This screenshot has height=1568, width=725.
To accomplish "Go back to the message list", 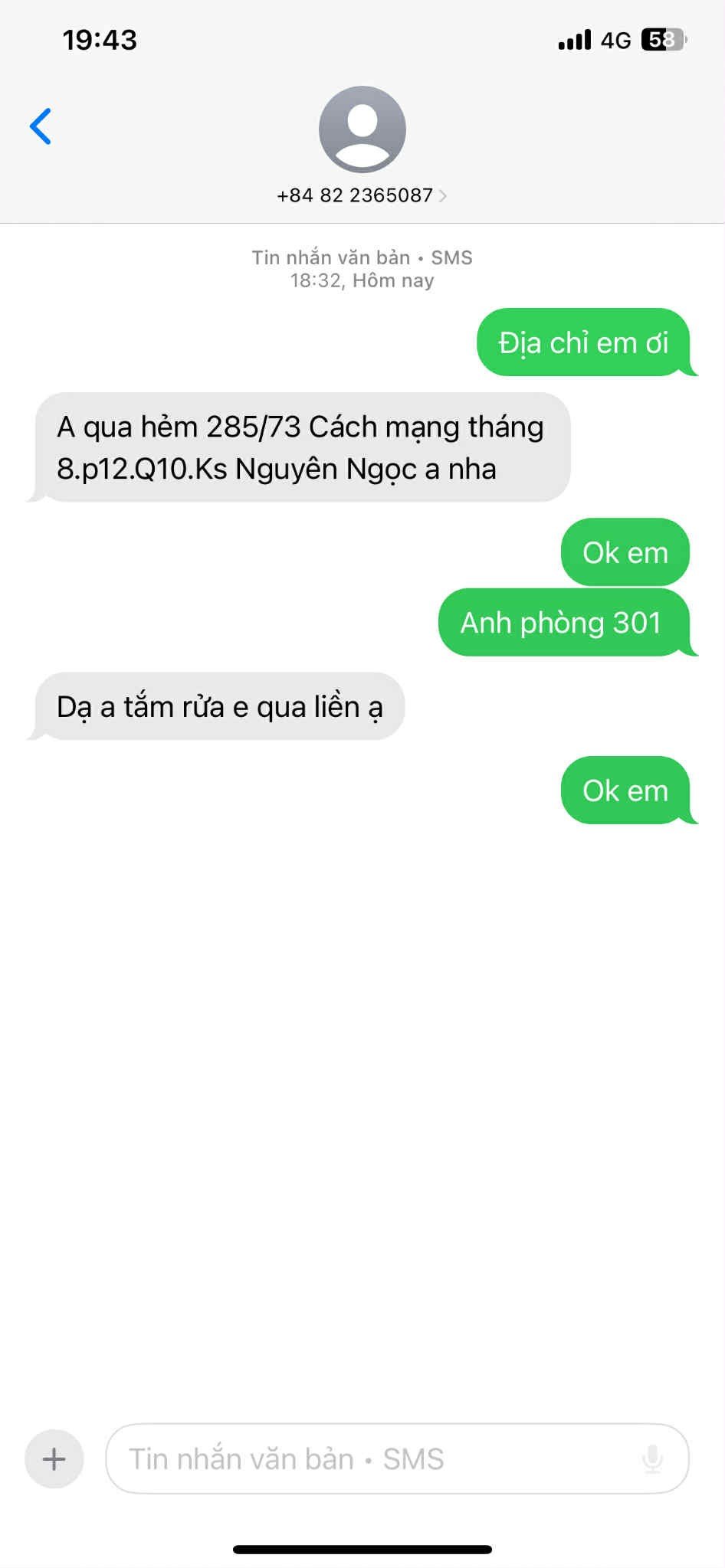I will pyautogui.click(x=41, y=126).
